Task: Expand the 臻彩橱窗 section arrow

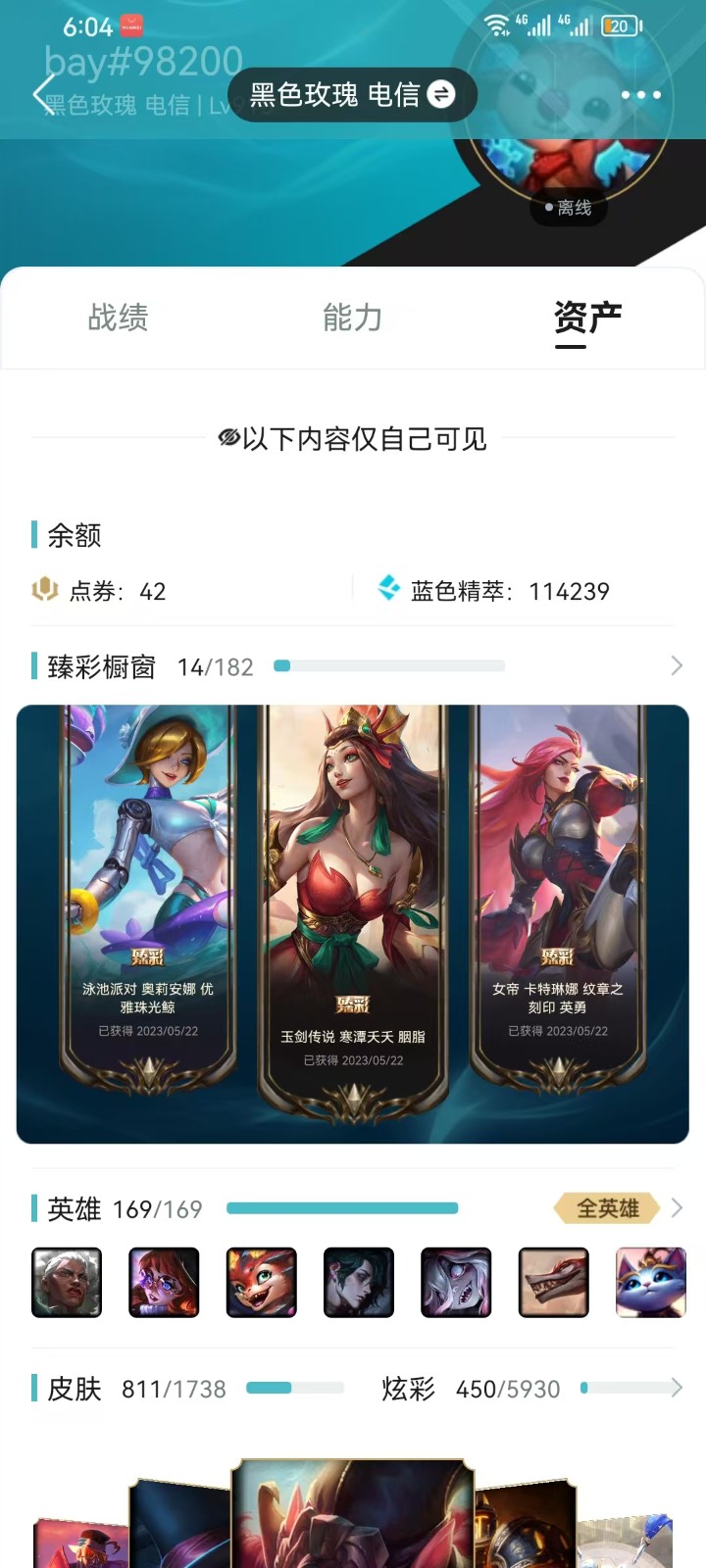Action: coord(676,666)
